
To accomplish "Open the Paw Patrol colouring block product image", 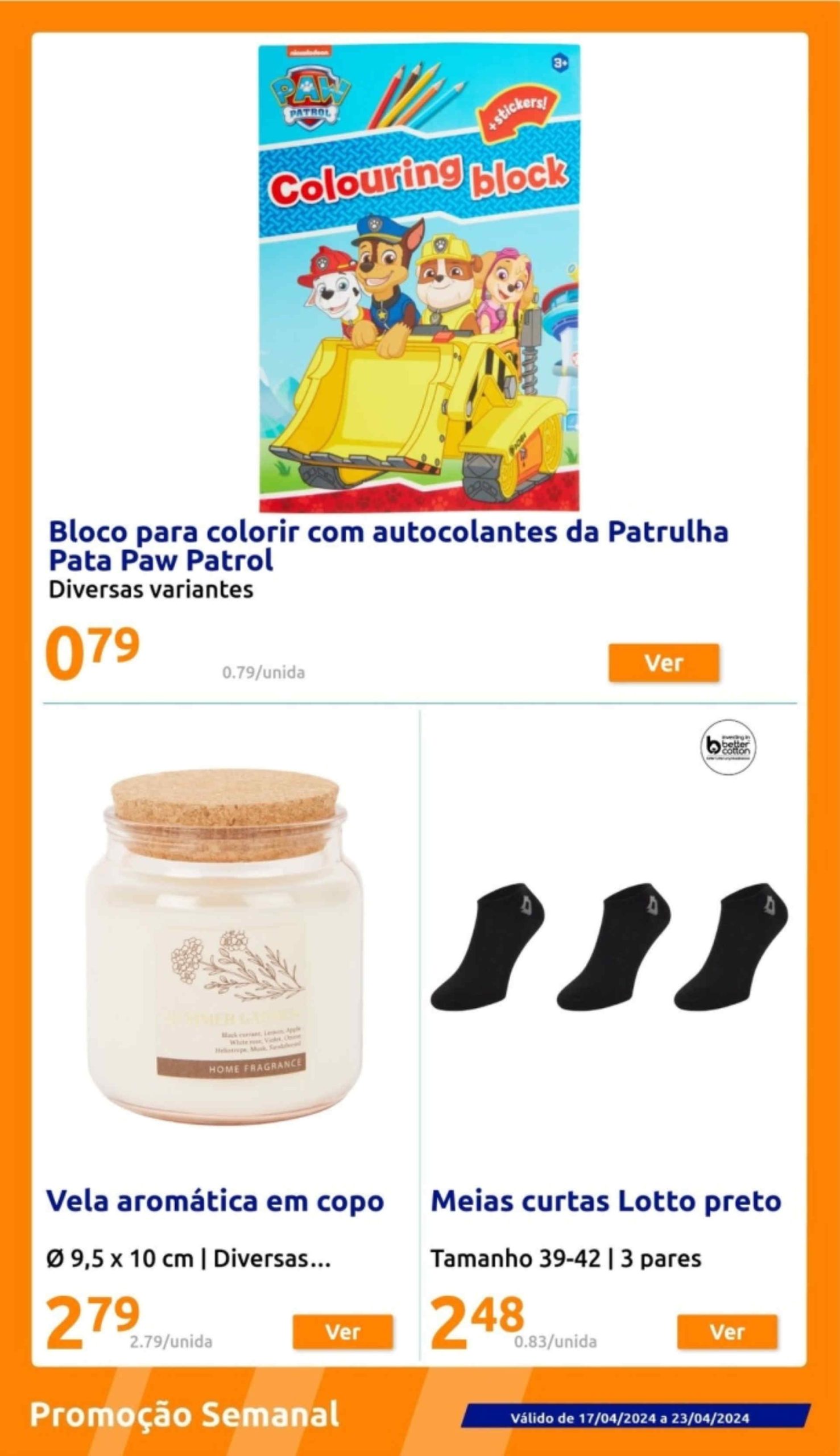I will (419, 278).
